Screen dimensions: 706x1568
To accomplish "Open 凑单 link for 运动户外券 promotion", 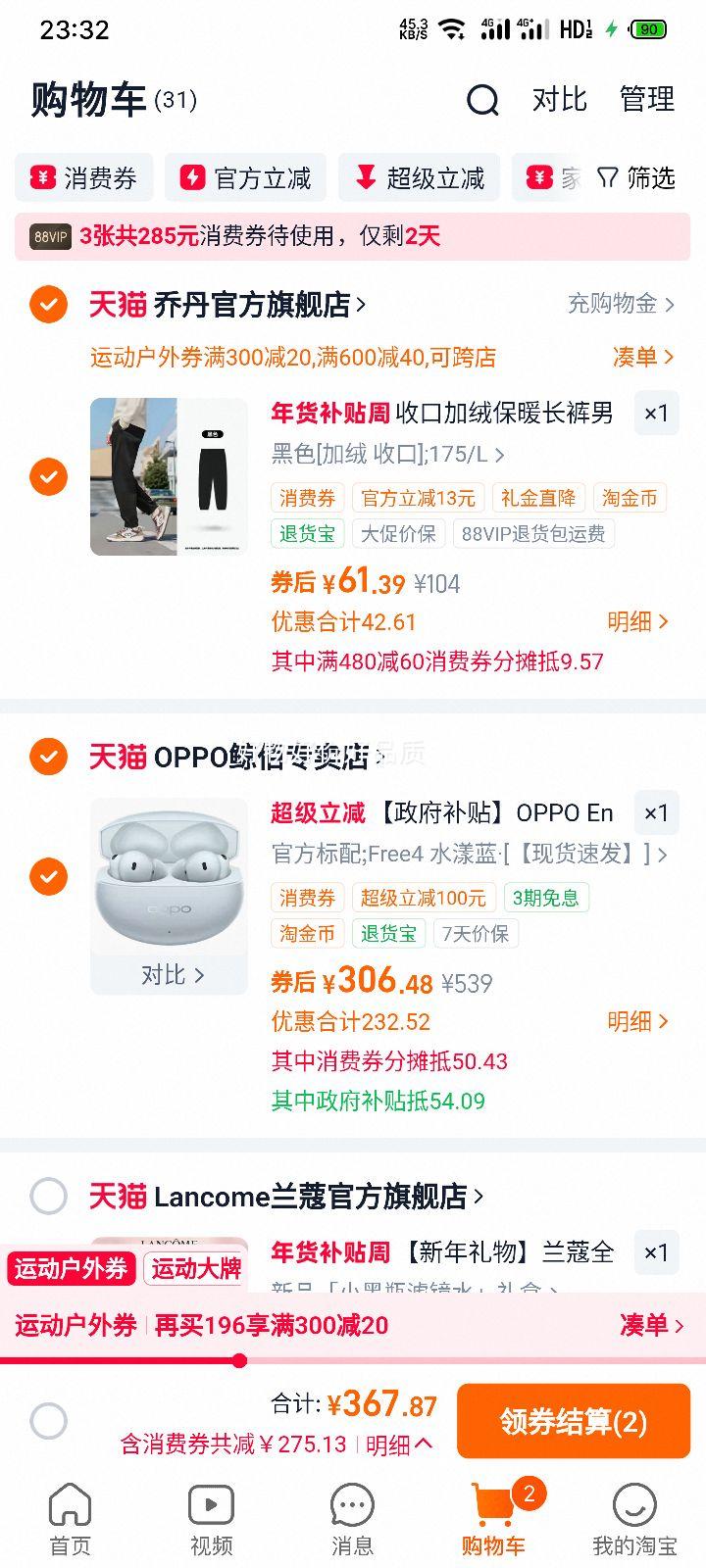I will (x=650, y=1325).
